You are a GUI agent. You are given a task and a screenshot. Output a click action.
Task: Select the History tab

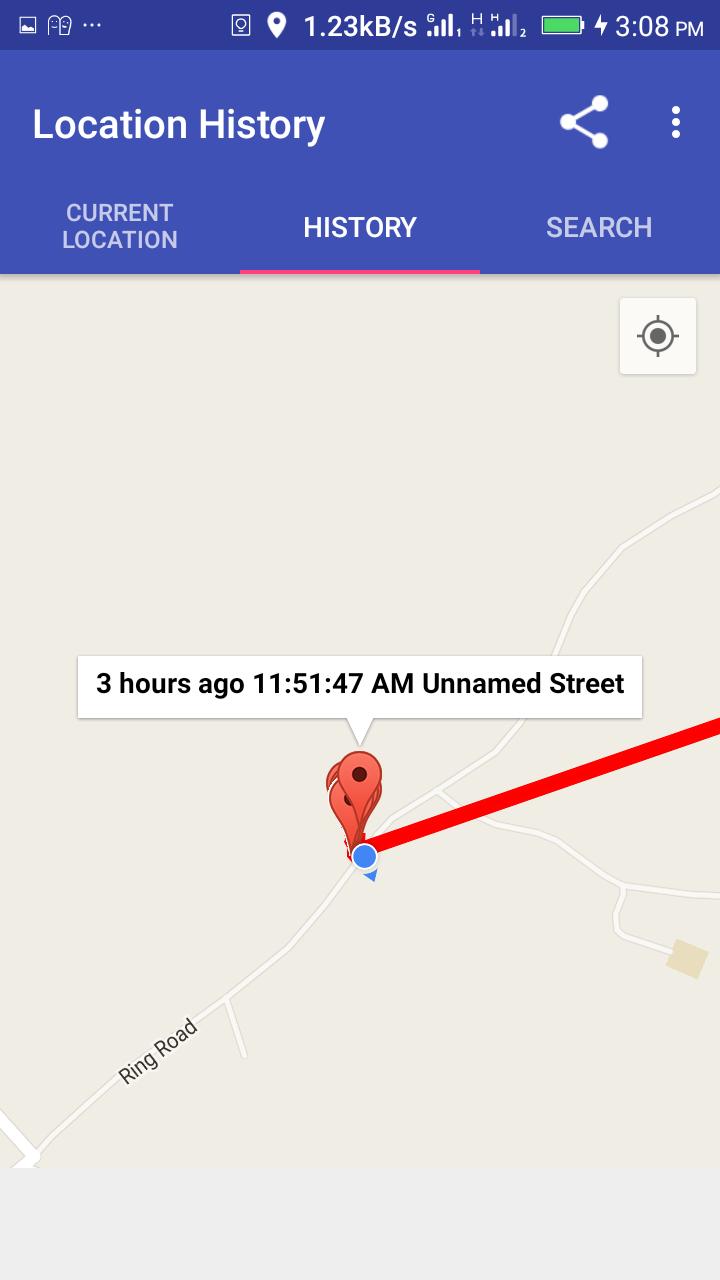(360, 227)
